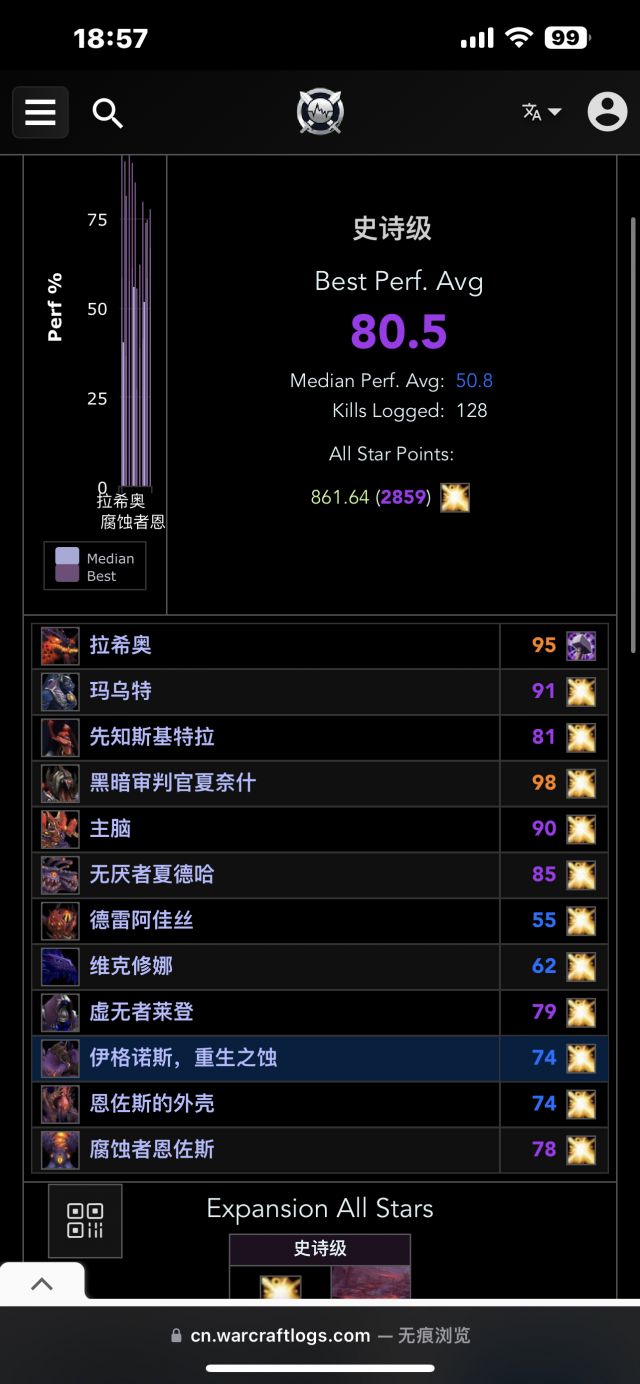The height and width of the screenshot is (1384, 640).
Task: Open boss 德雷阿佳丝 rankings
Action: [141, 921]
